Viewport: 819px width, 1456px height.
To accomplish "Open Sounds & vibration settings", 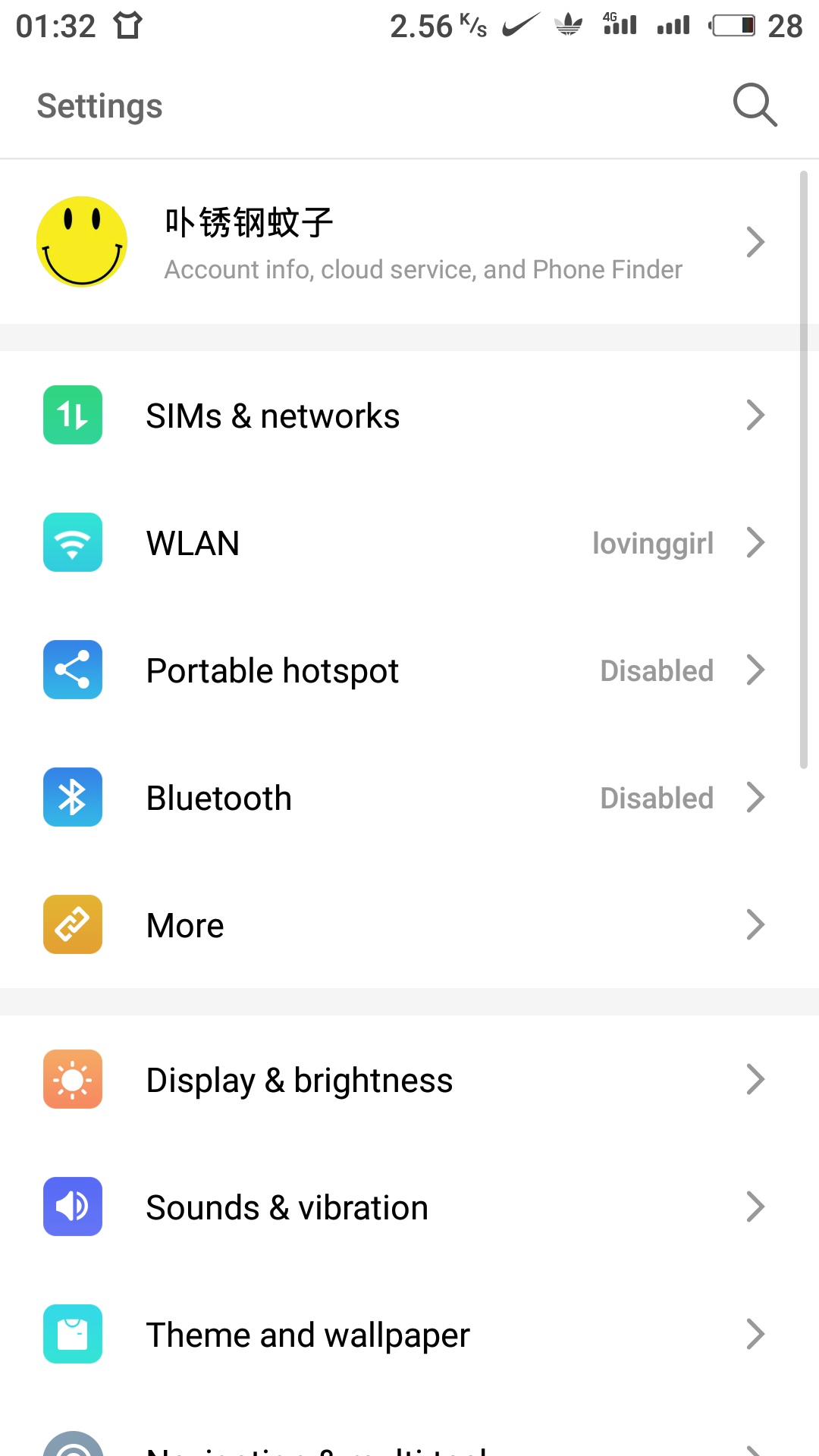I will tap(409, 1207).
